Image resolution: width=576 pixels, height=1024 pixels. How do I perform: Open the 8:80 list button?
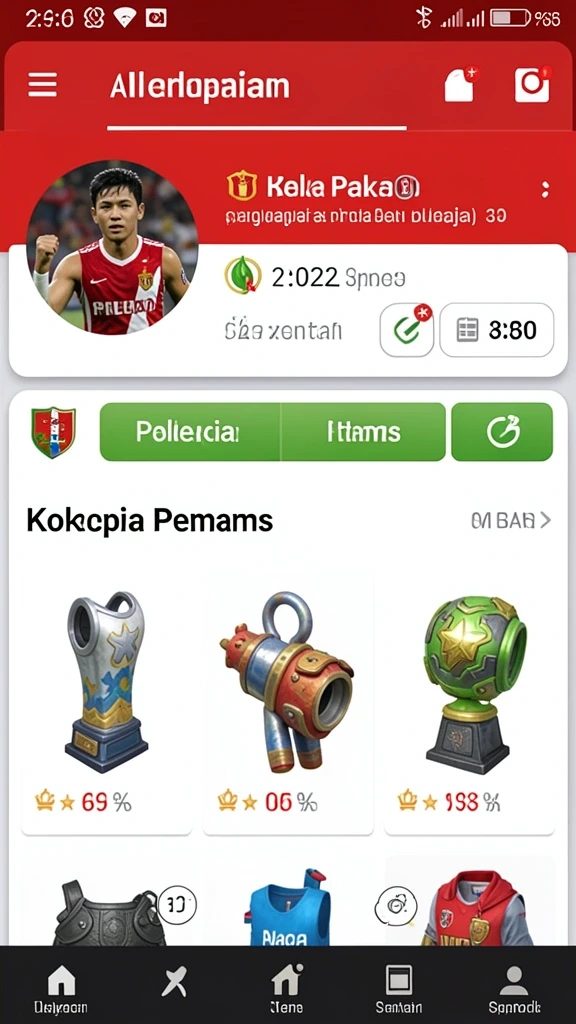tap(497, 330)
